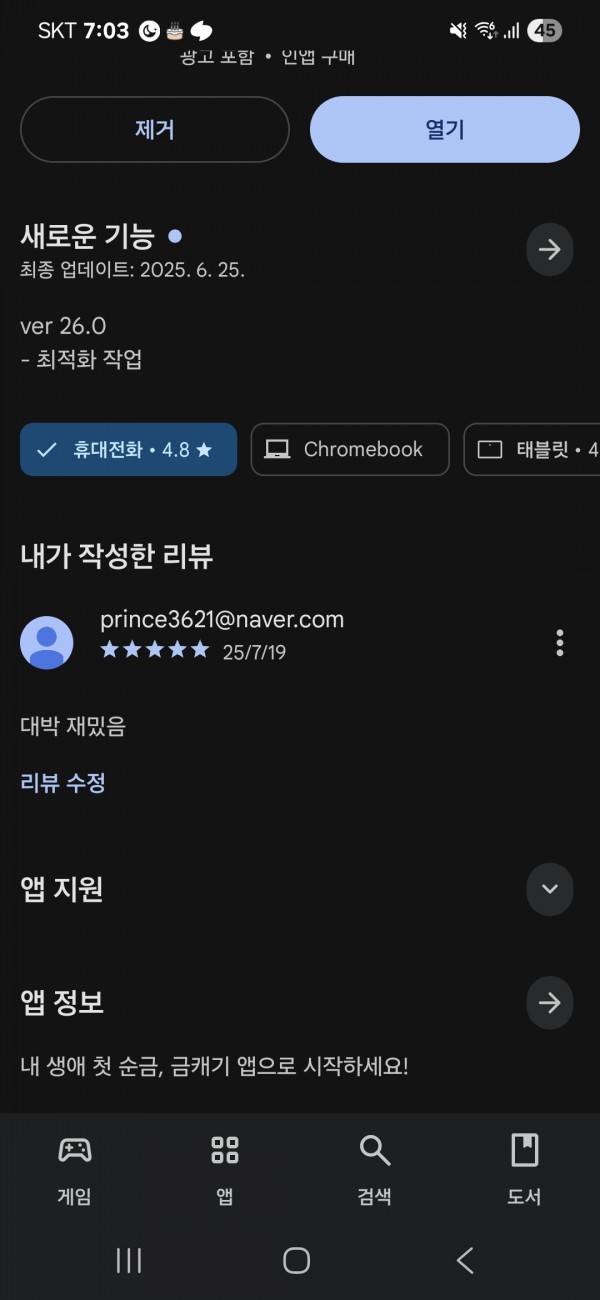The height and width of the screenshot is (1300, 600).
Task: Switch to the 검색 tab
Action: 375,1170
